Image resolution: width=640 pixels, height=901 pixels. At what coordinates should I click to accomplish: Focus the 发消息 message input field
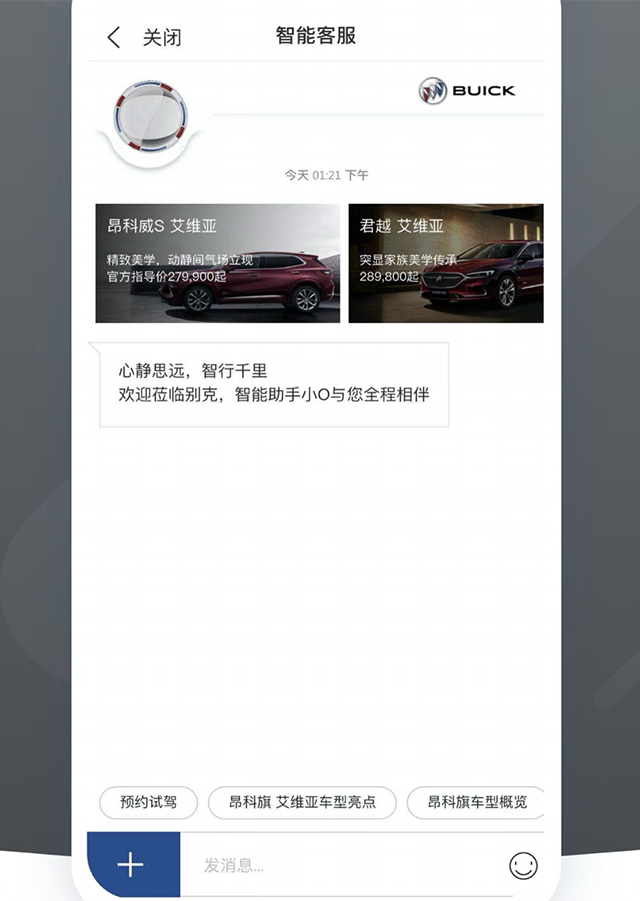click(340, 865)
